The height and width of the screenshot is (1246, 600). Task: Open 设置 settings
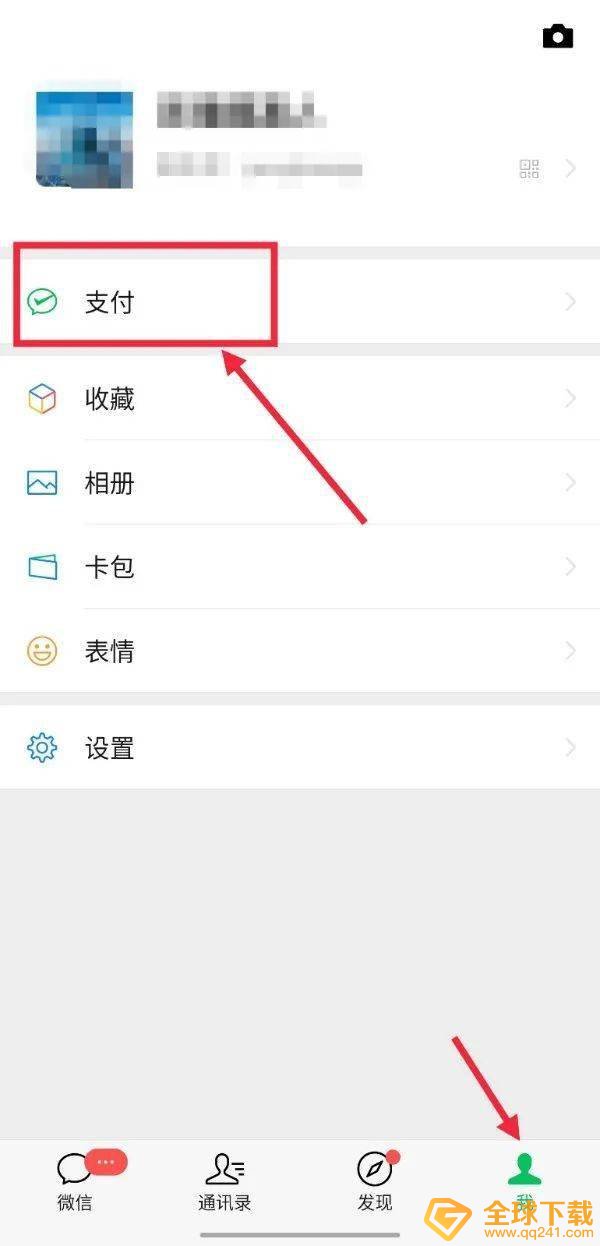coord(300,748)
